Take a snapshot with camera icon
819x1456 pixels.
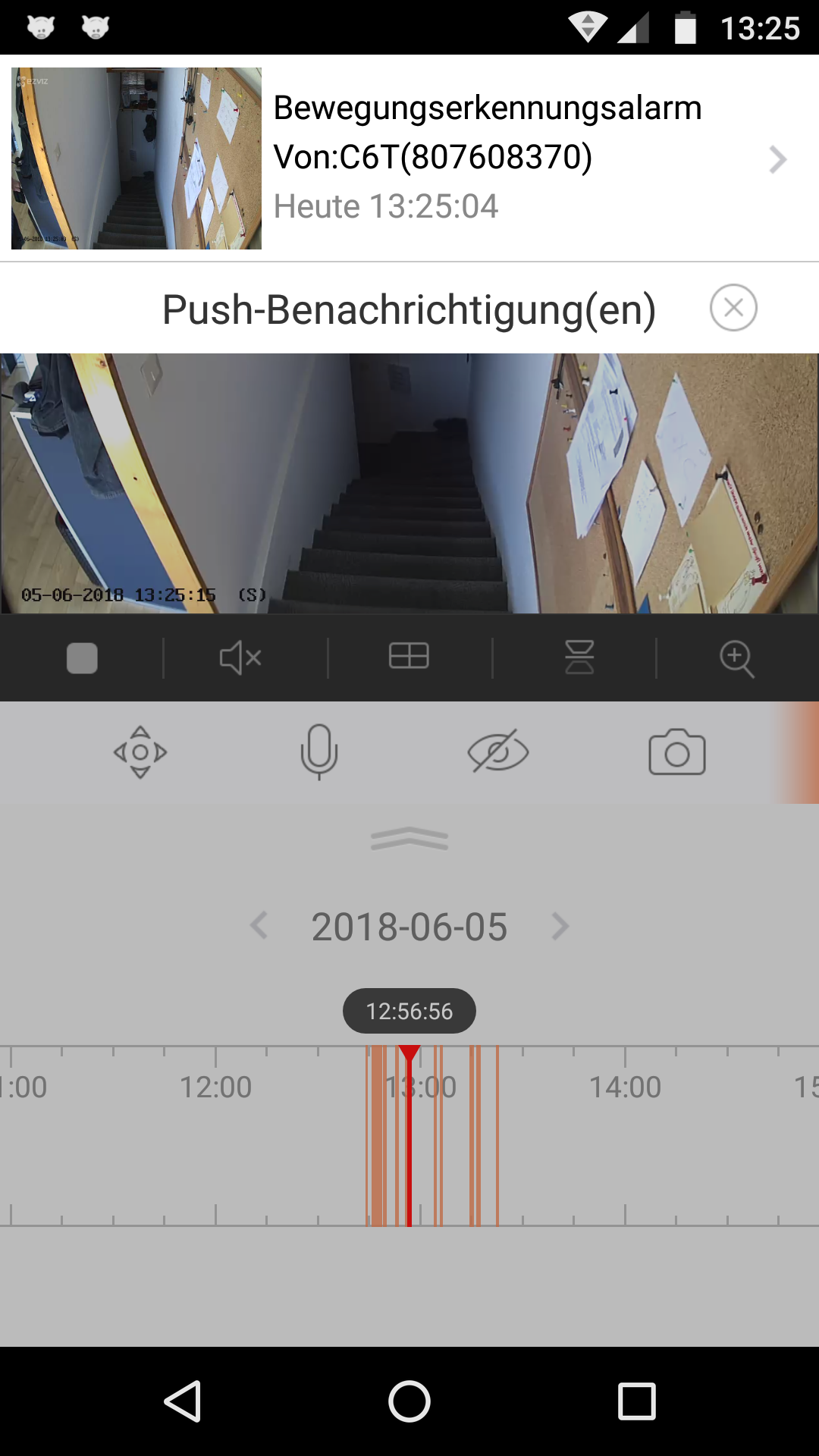pos(677,752)
